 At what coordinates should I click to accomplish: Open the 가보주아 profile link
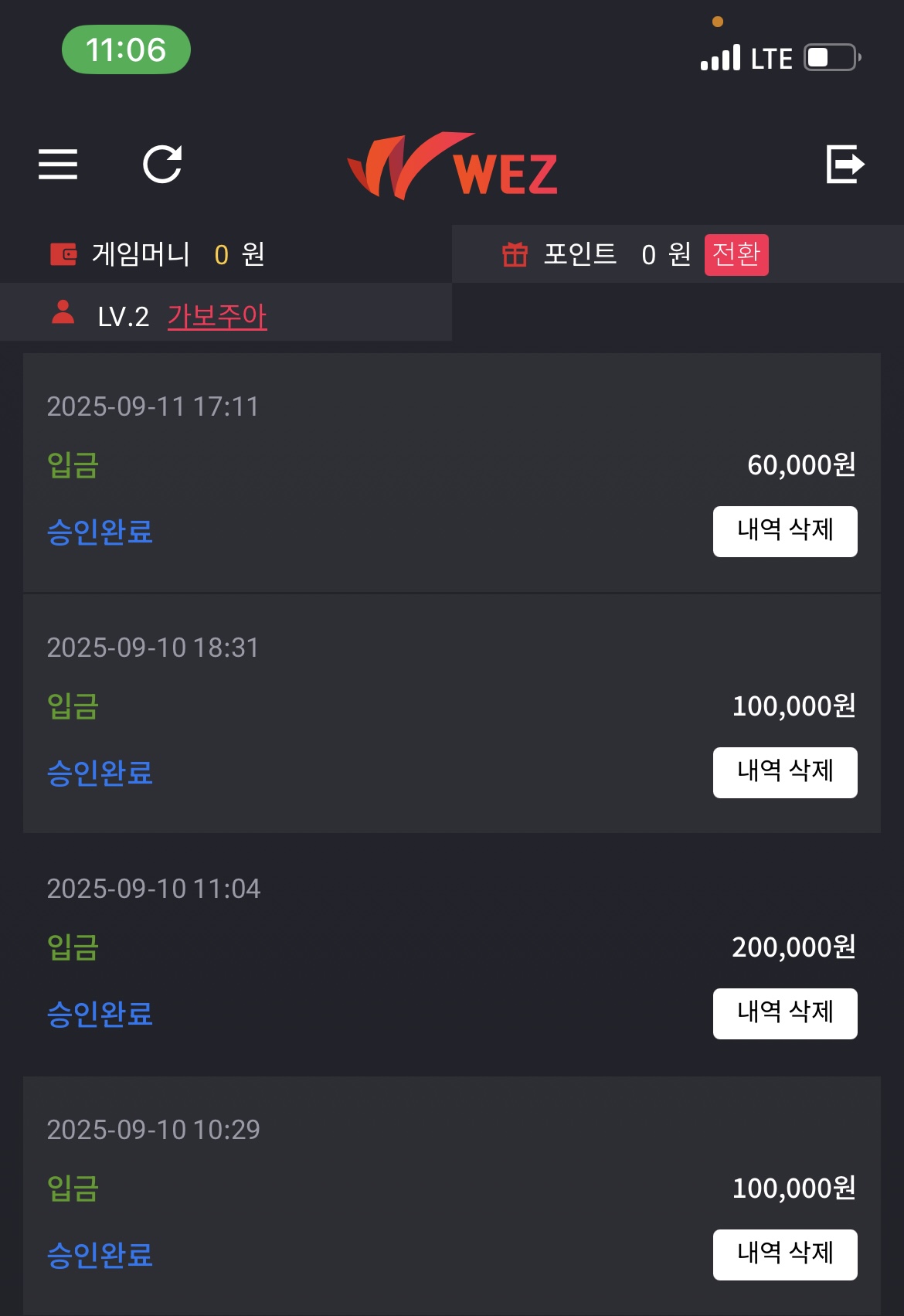coord(217,316)
